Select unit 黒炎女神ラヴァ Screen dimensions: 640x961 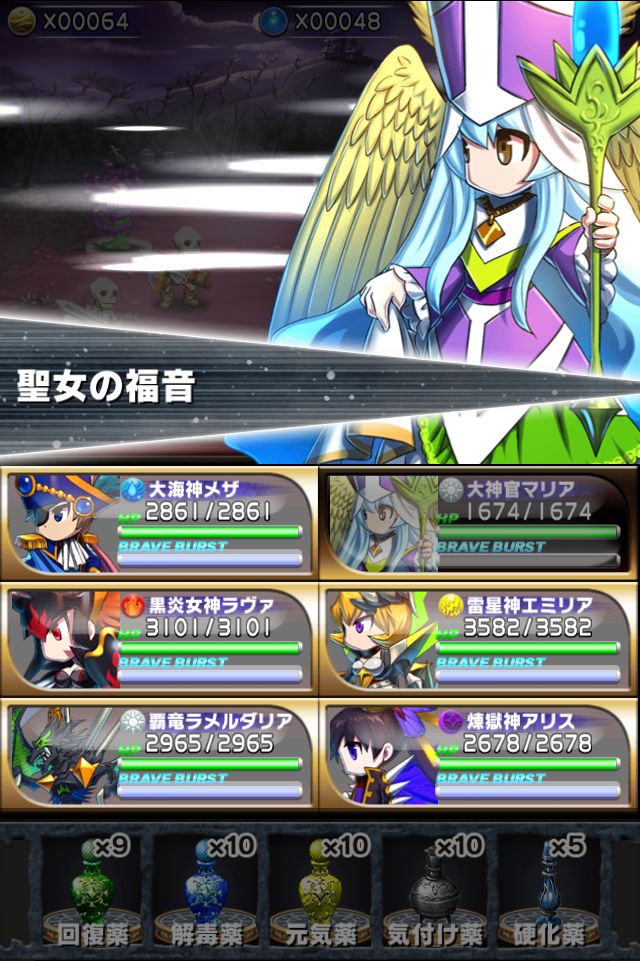(x=160, y=640)
